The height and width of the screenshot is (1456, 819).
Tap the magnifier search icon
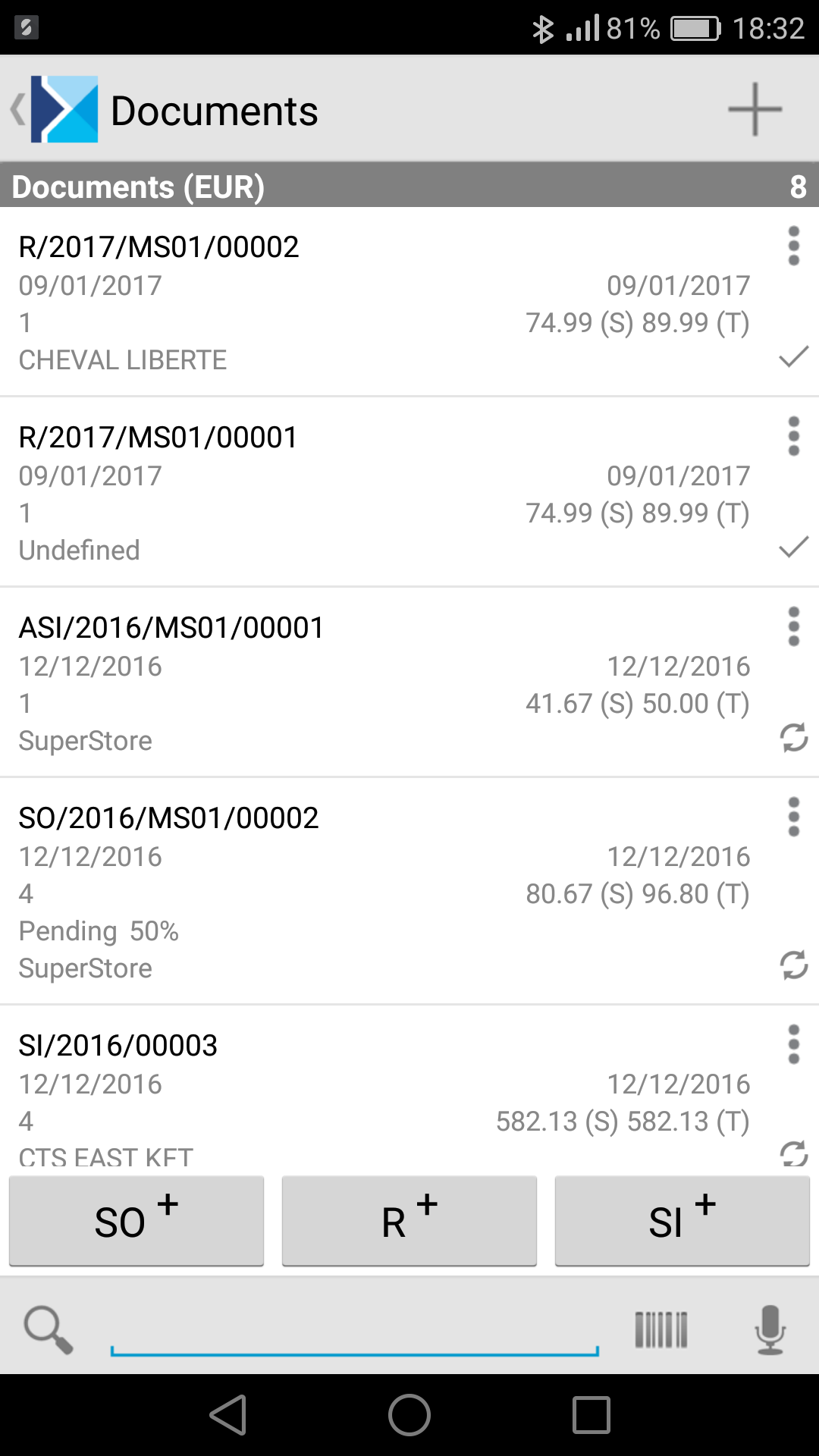click(49, 1329)
